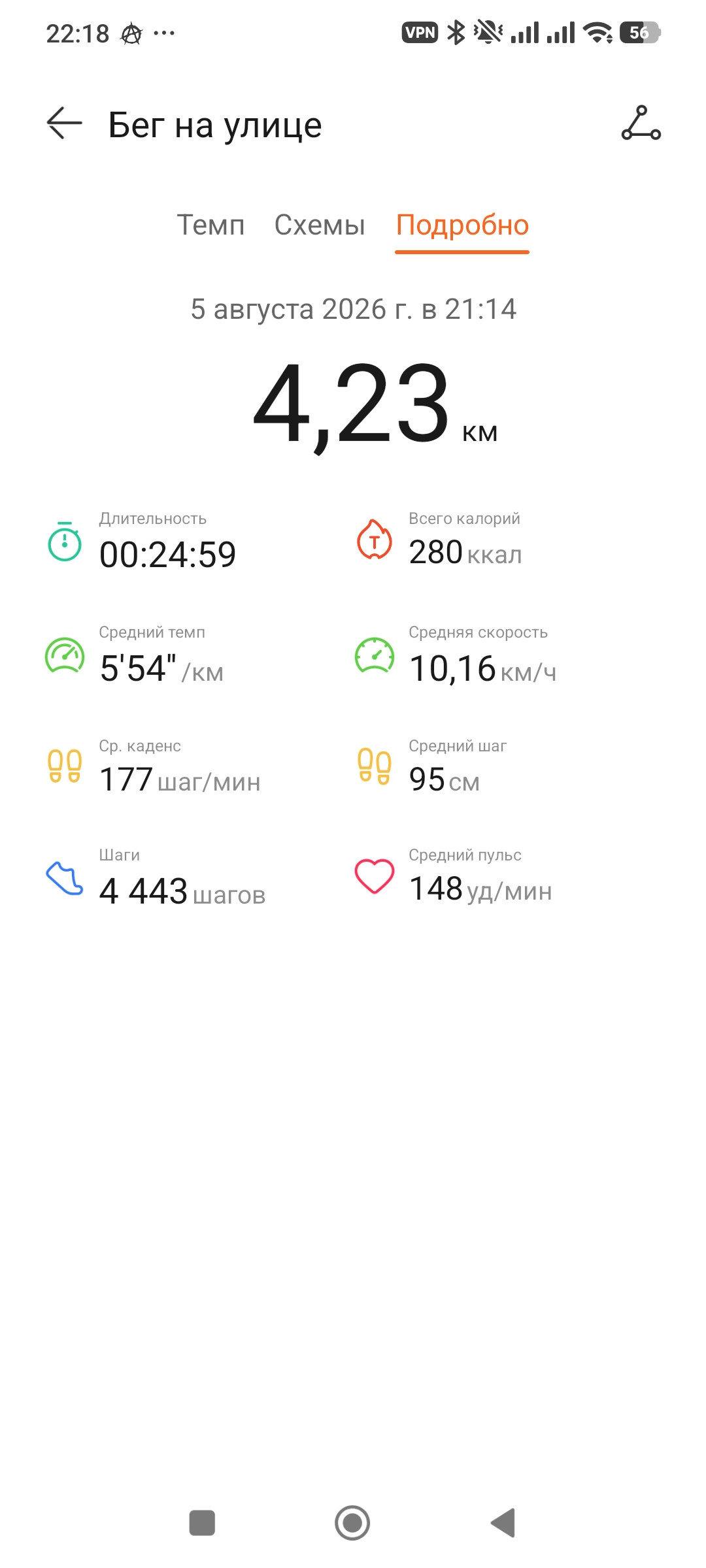Open the route share icon
The height and width of the screenshot is (1568, 706).
641,123
